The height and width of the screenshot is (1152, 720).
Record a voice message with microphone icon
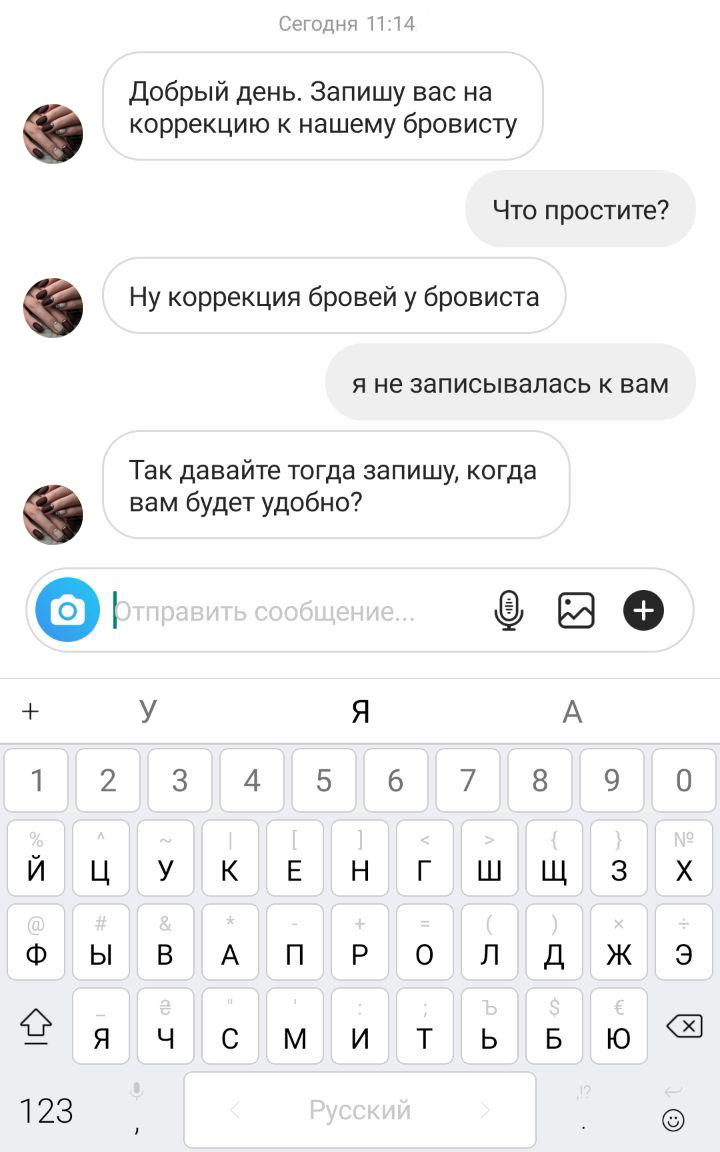[x=509, y=610]
